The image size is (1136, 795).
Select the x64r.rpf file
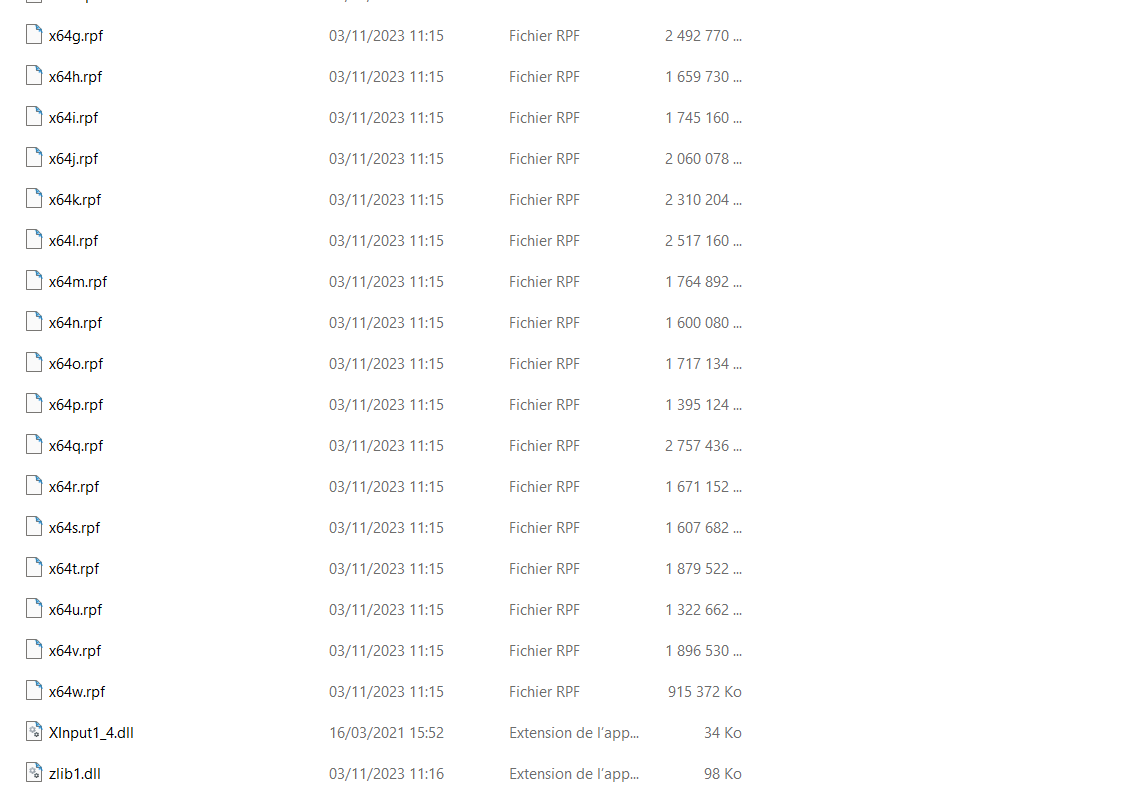(73, 487)
